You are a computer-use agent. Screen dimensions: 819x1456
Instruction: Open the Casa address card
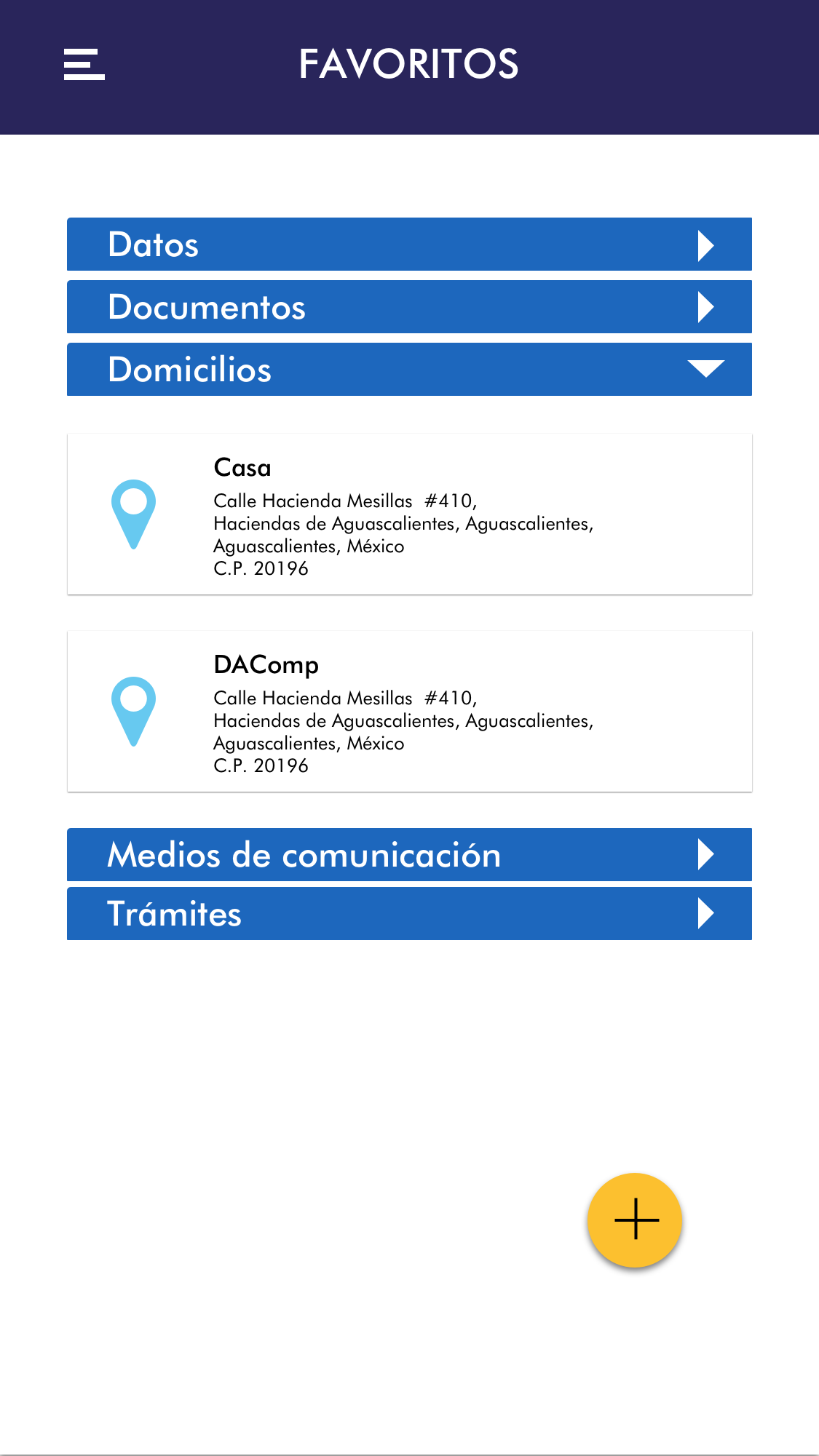[409, 514]
